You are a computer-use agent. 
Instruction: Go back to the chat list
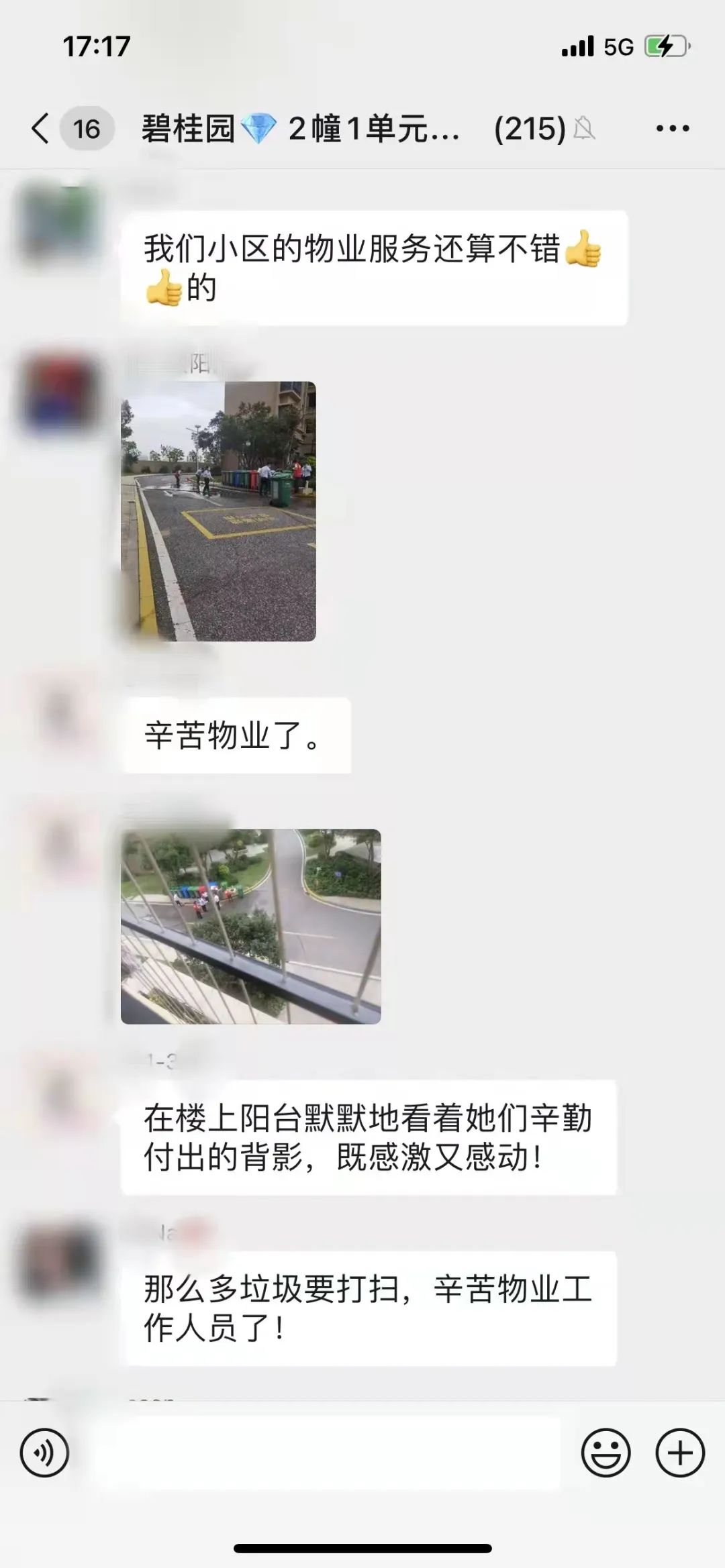tap(42, 128)
